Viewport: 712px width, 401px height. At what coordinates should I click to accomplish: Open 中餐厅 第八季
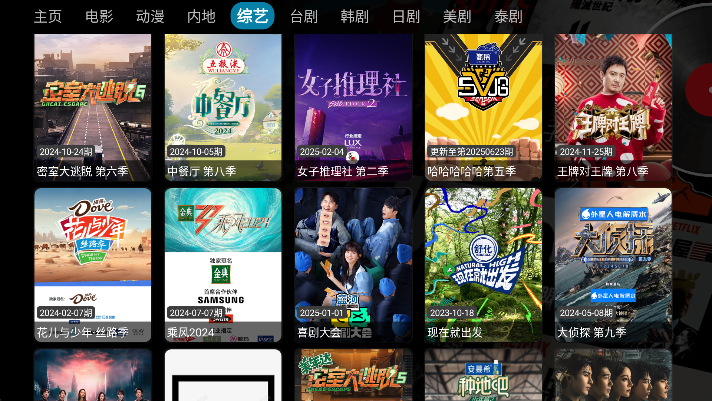[x=223, y=105]
